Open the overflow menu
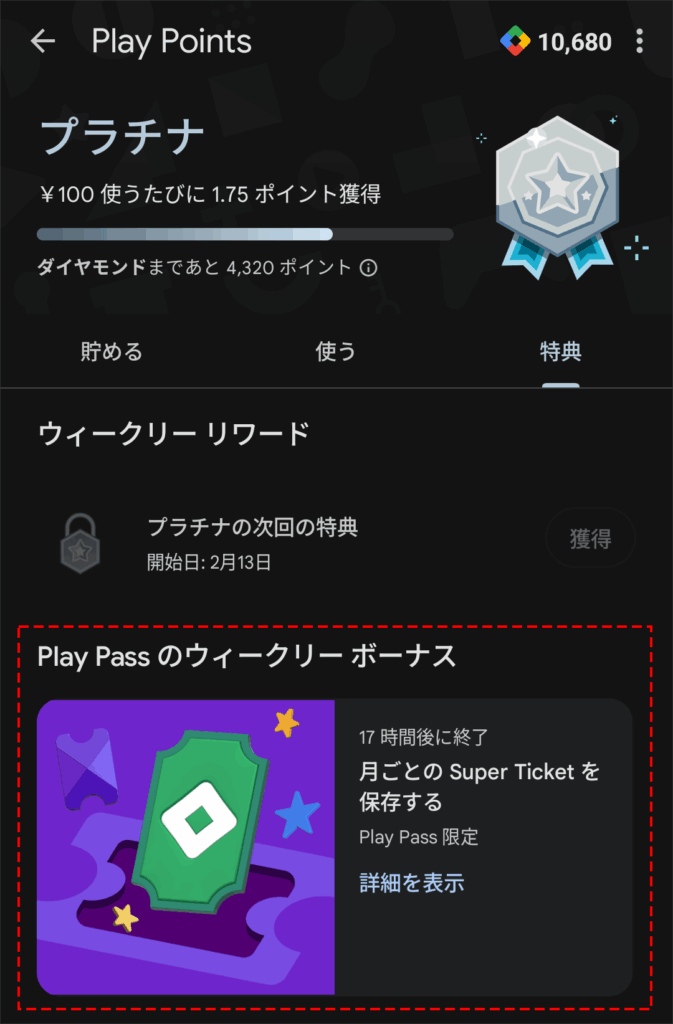Image resolution: width=673 pixels, height=1024 pixels. pos(640,41)
